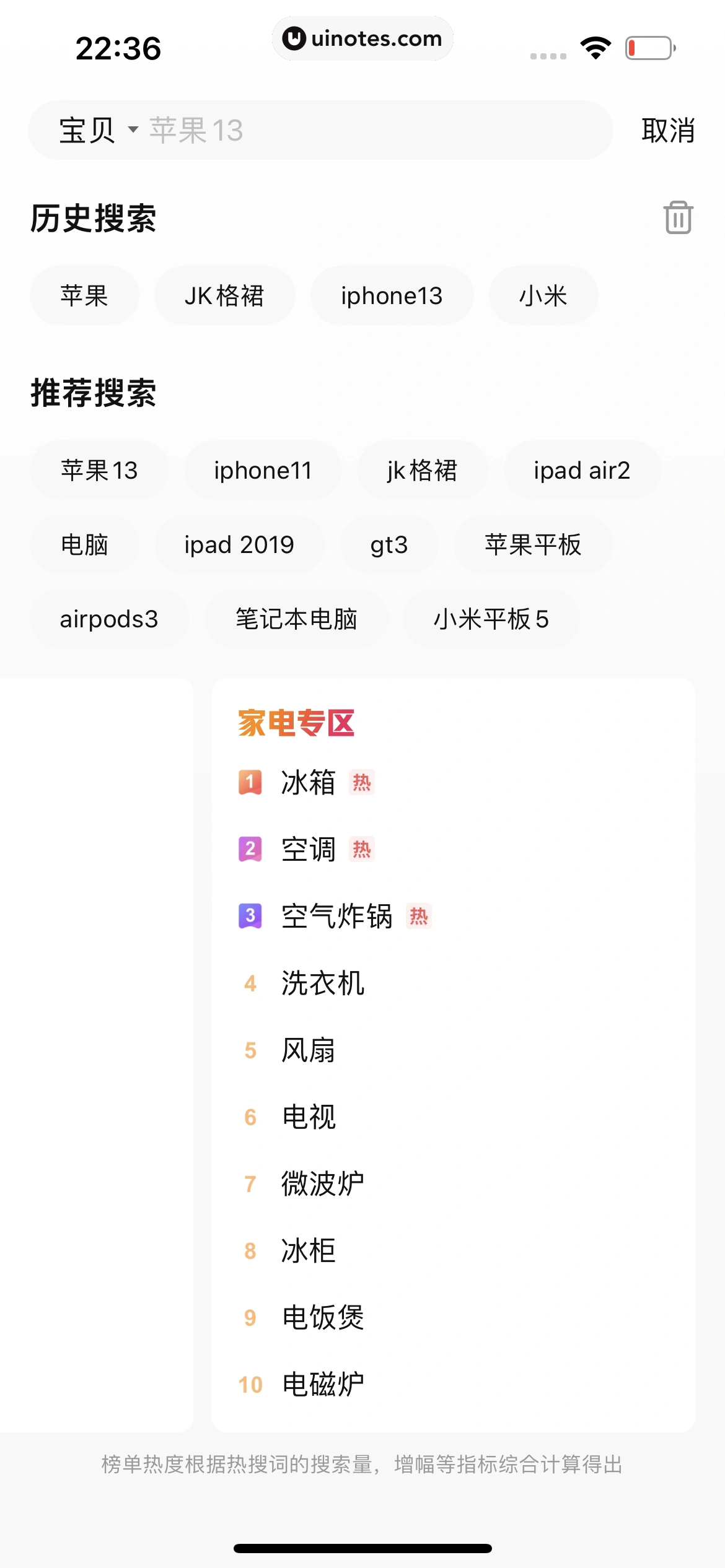Screen dimensions: 725x1568
Task: Select the 小米平板 5 suggestion chip
Action: [x=490, y=619]
